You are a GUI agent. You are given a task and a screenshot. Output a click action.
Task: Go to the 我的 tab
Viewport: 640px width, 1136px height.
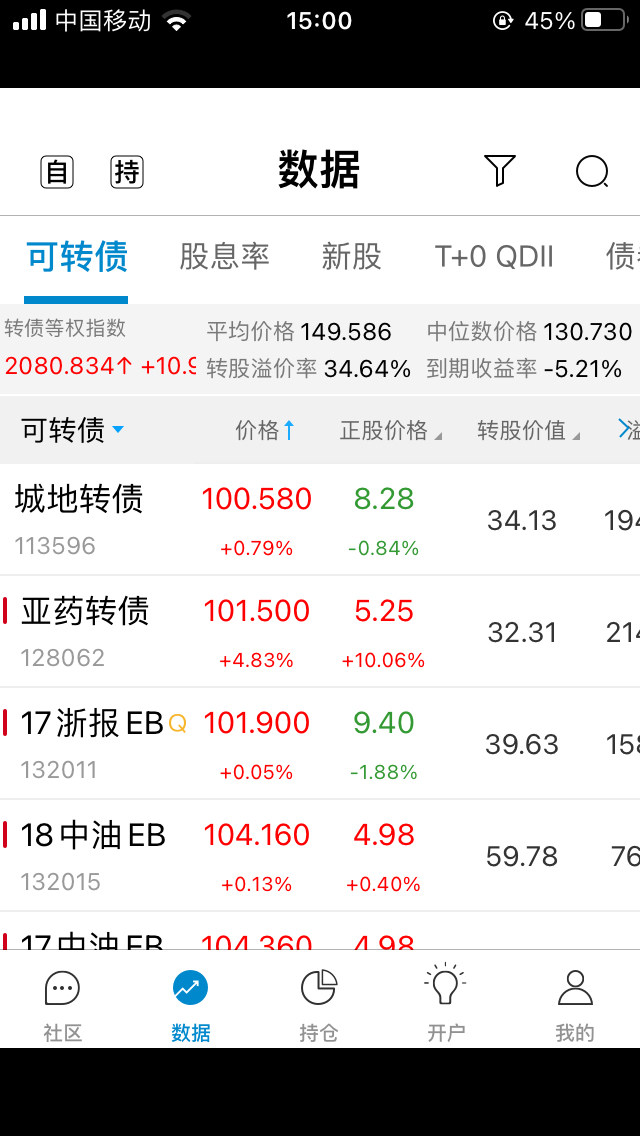click(x=574, y=1004)
